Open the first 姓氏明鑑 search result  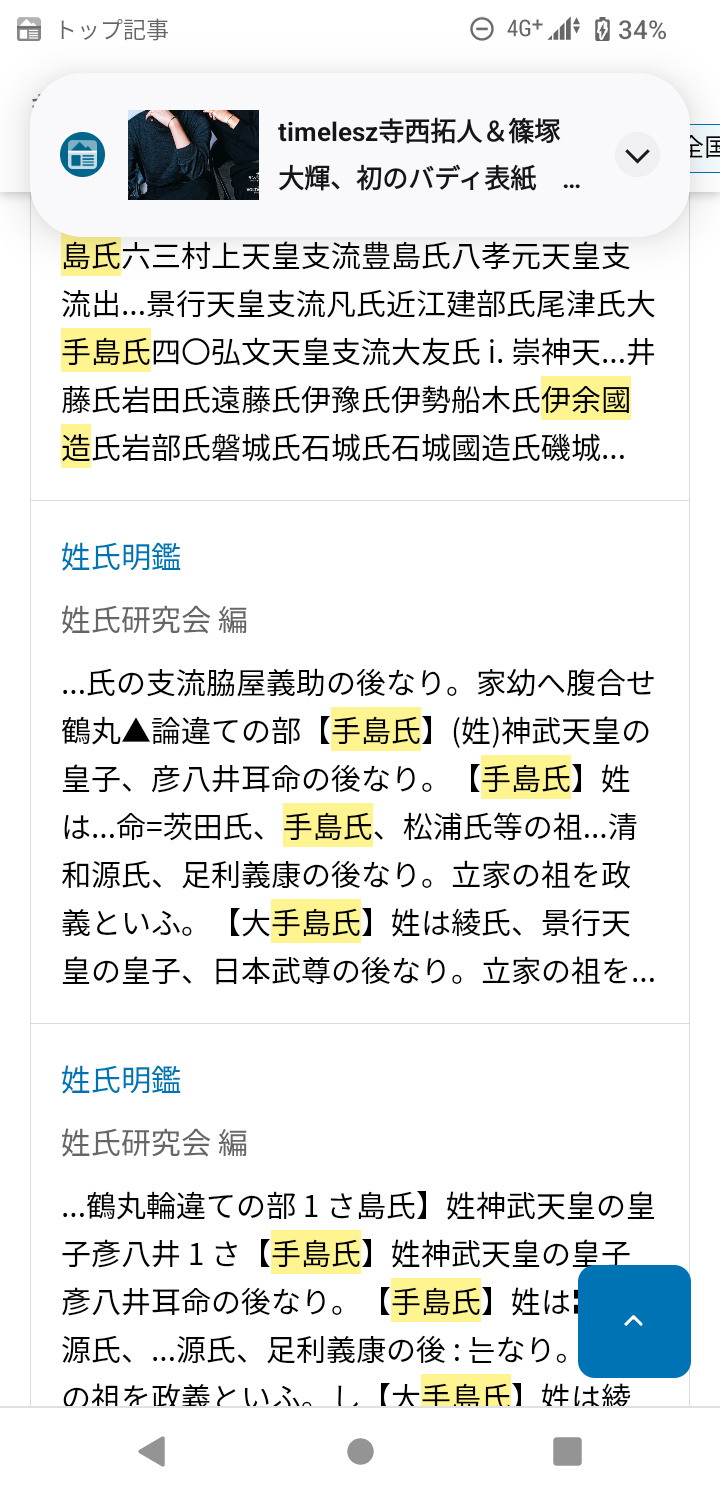(x=121, y=557)
